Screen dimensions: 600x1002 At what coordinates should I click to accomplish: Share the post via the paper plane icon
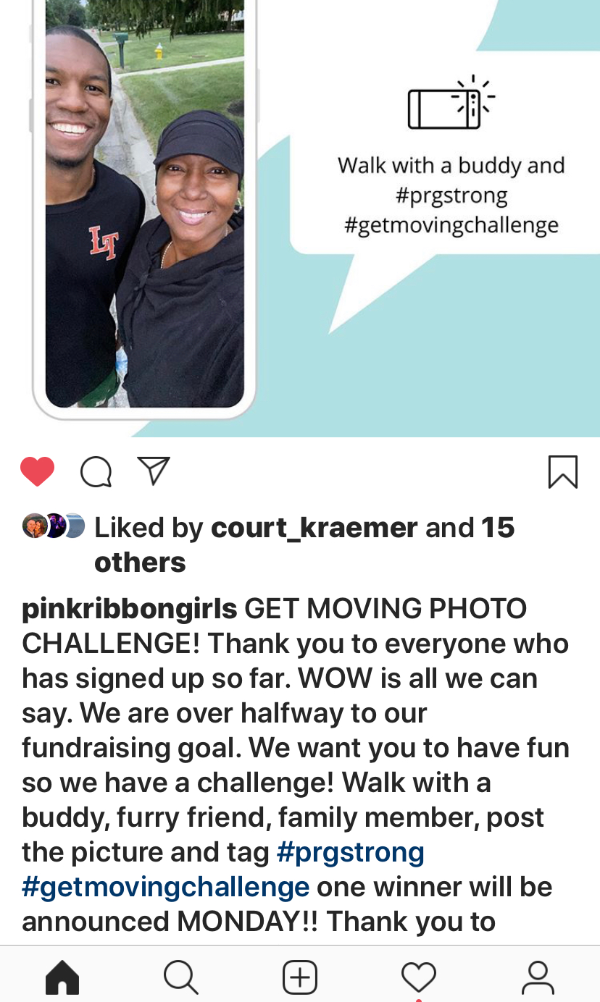point(154,471)
